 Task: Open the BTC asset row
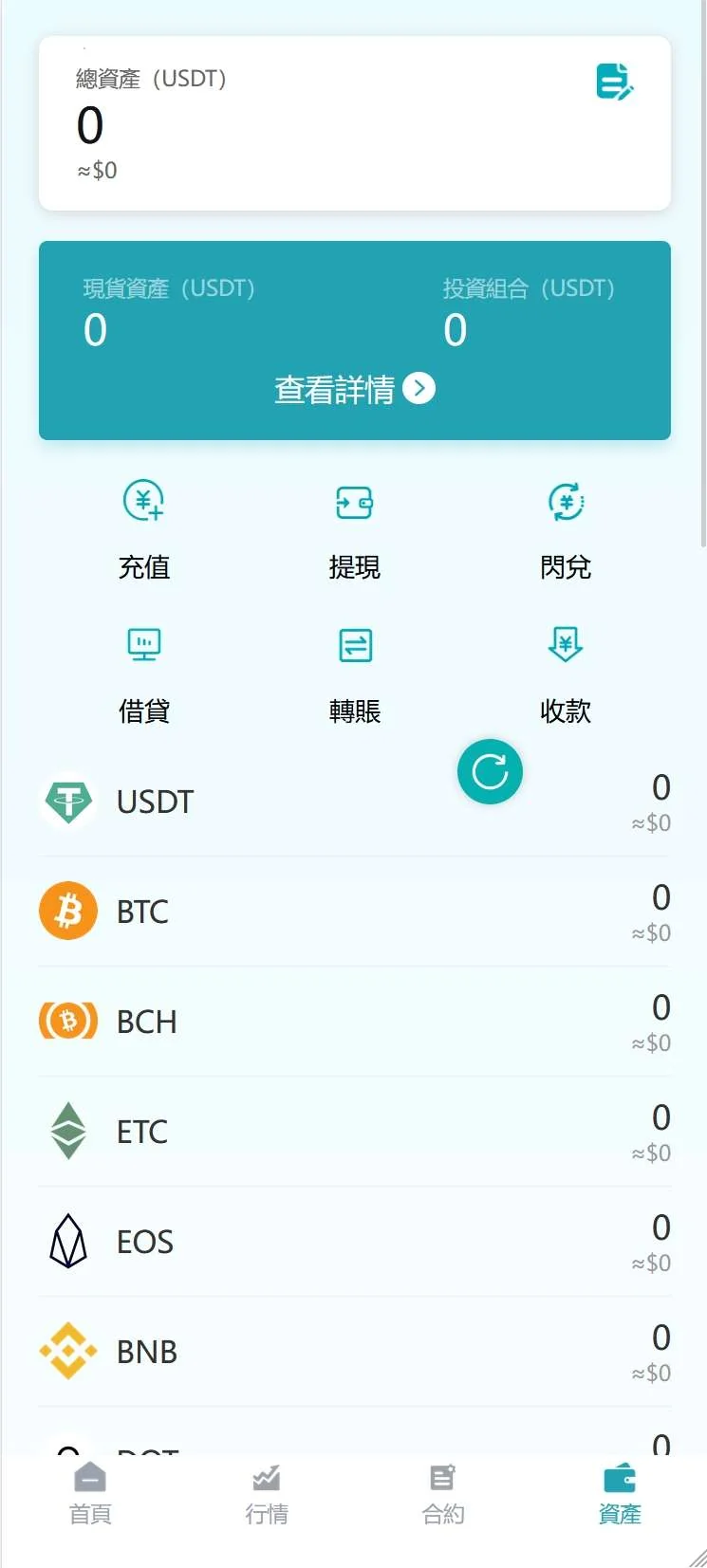click(354, 912)
